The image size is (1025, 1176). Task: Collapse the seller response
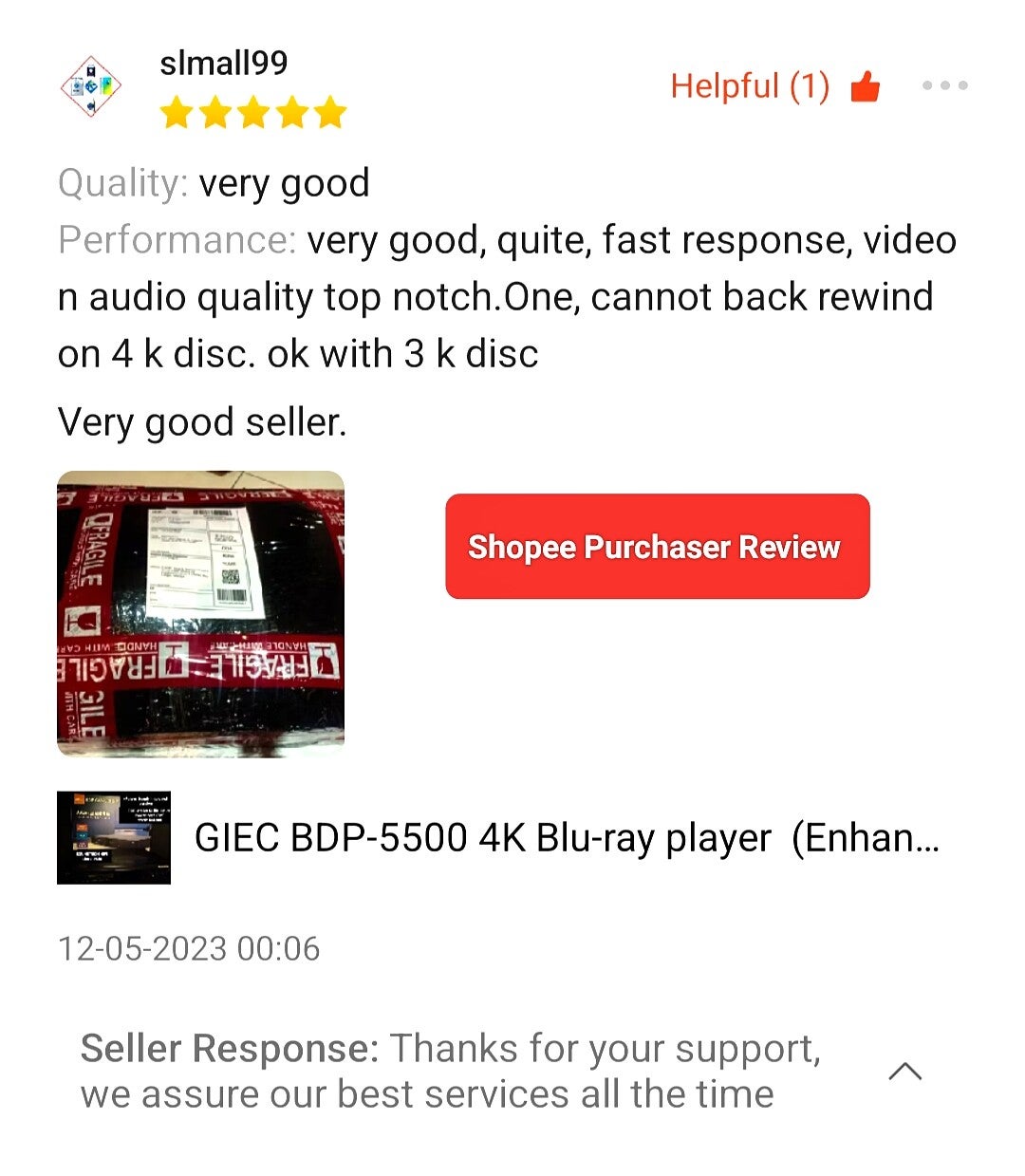904,1072
